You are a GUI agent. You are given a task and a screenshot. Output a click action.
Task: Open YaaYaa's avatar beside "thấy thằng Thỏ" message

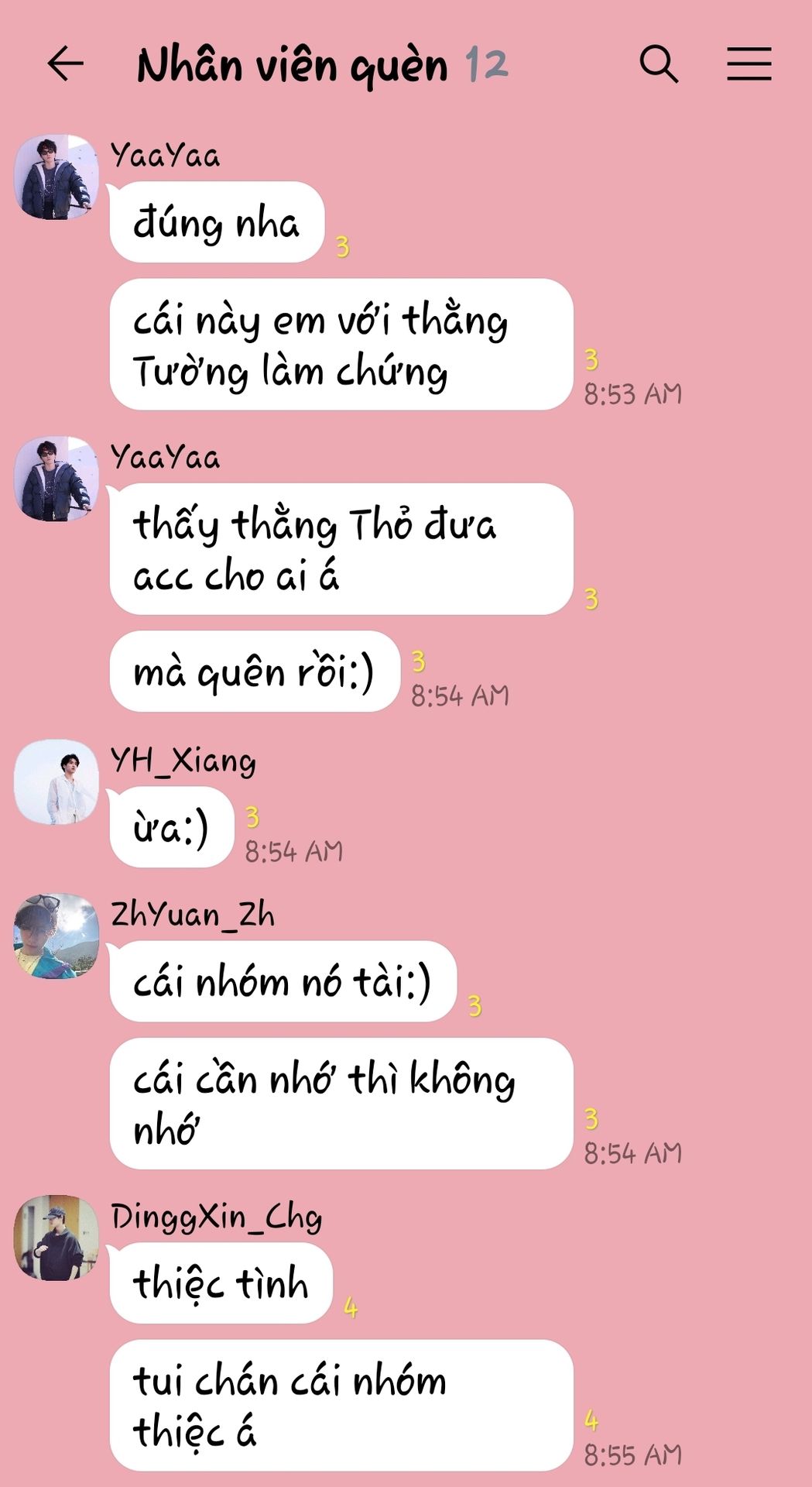57,479
